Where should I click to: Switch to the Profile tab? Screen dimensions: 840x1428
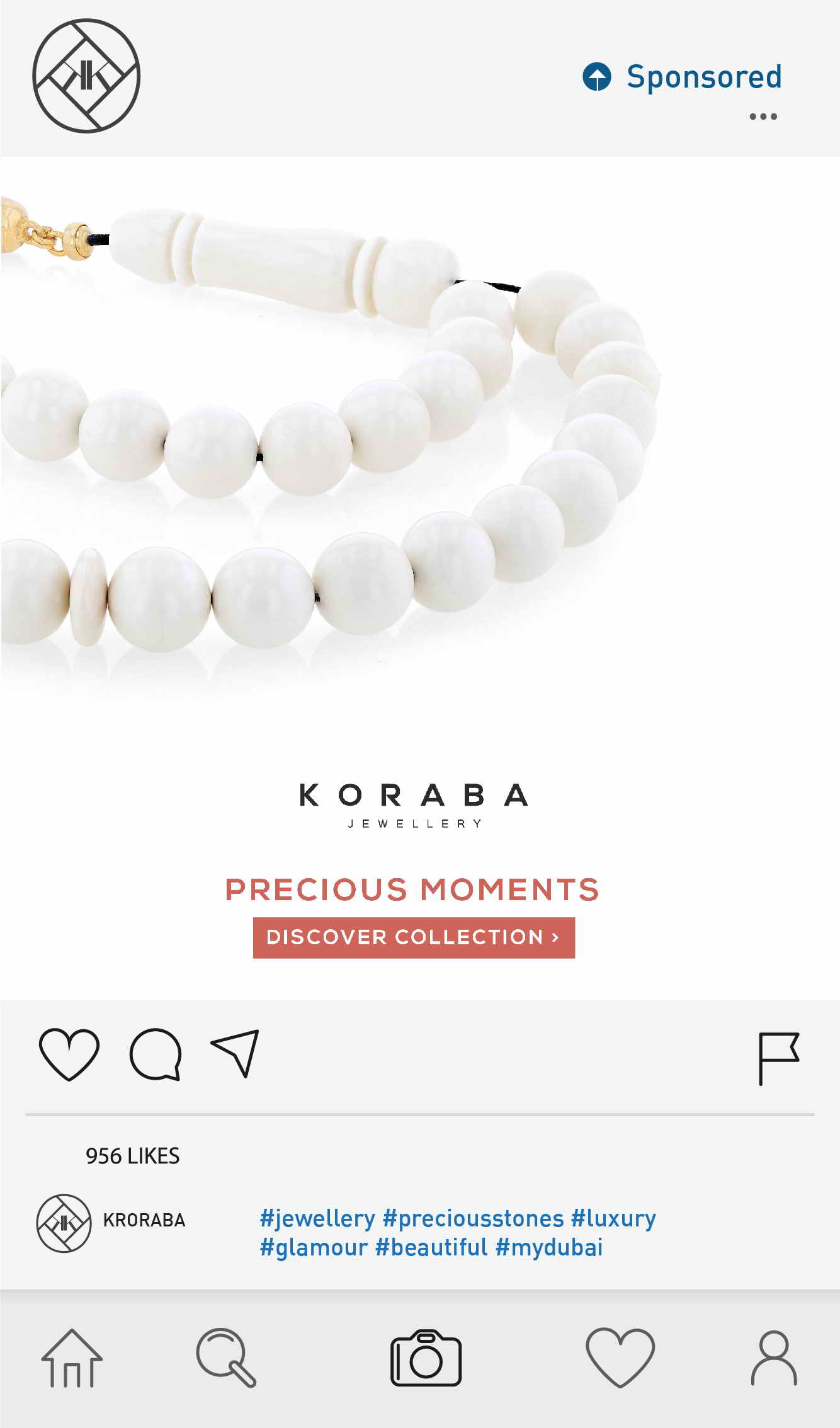tap(774, 1358)
